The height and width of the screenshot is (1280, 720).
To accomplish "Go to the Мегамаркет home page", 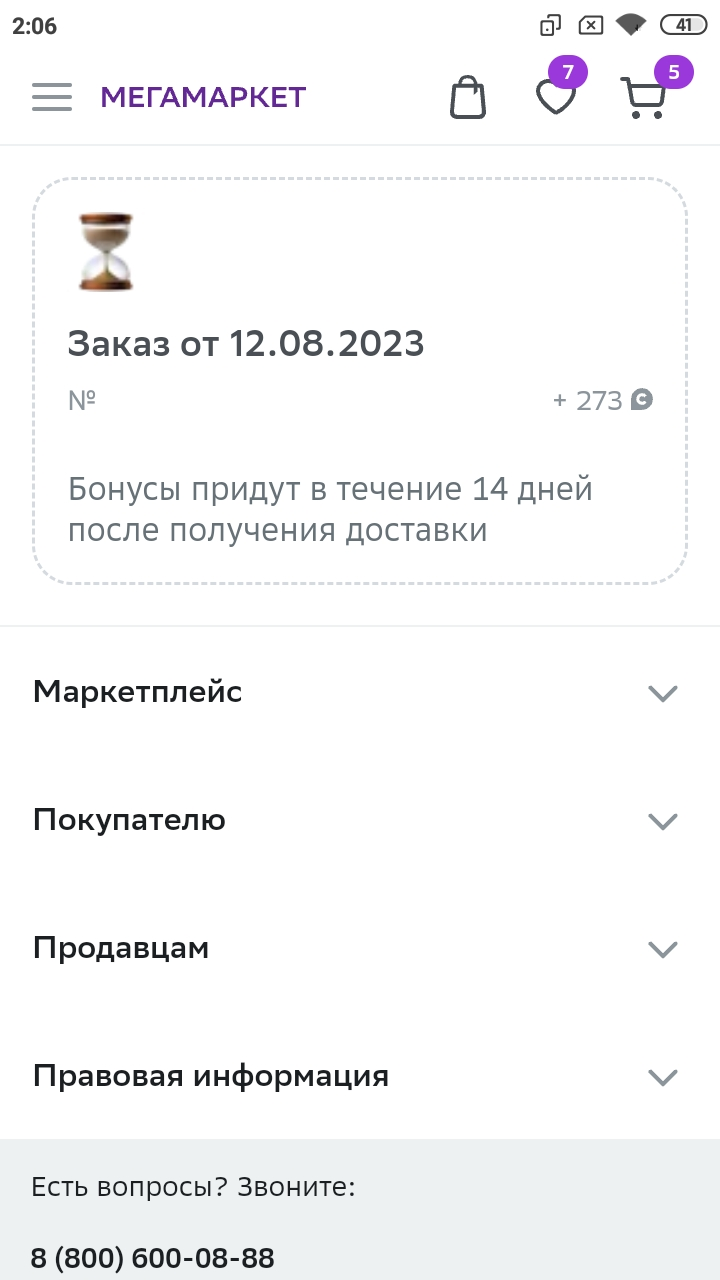I will tap(203, 97).
